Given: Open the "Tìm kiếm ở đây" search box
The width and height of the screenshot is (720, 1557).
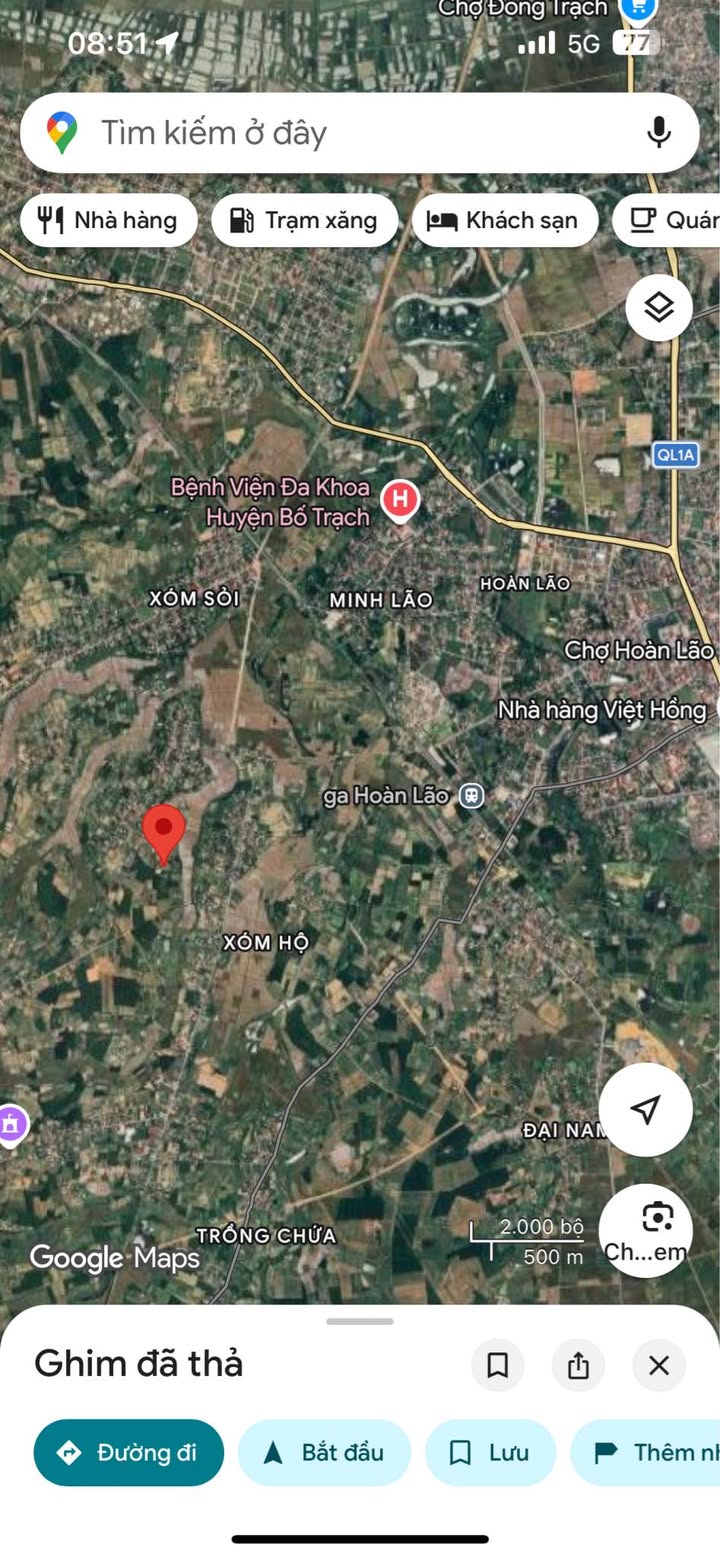Looking at the screenshot, I should (330, 133).
